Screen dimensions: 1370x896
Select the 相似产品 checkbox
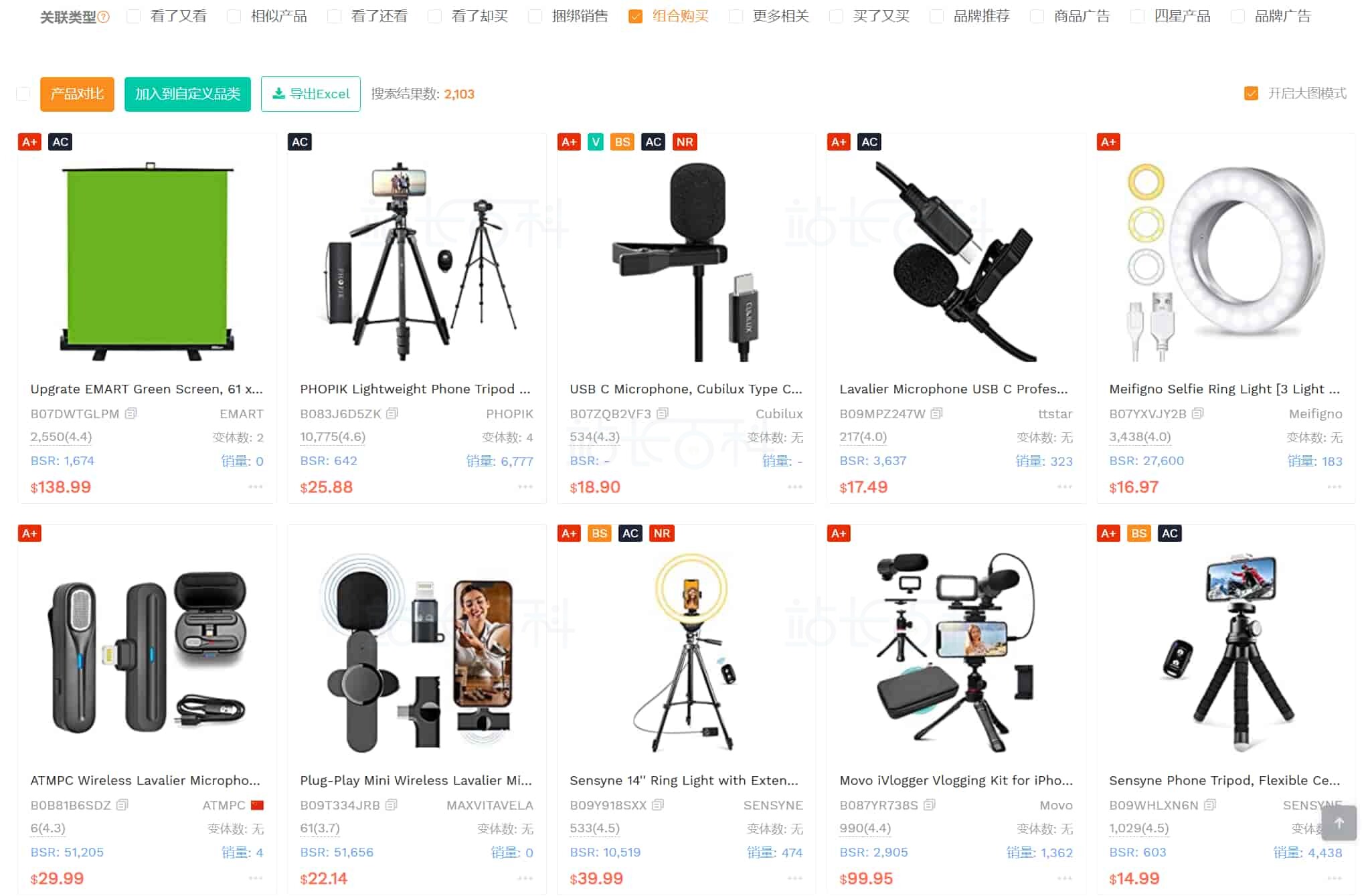coord(234,17)
